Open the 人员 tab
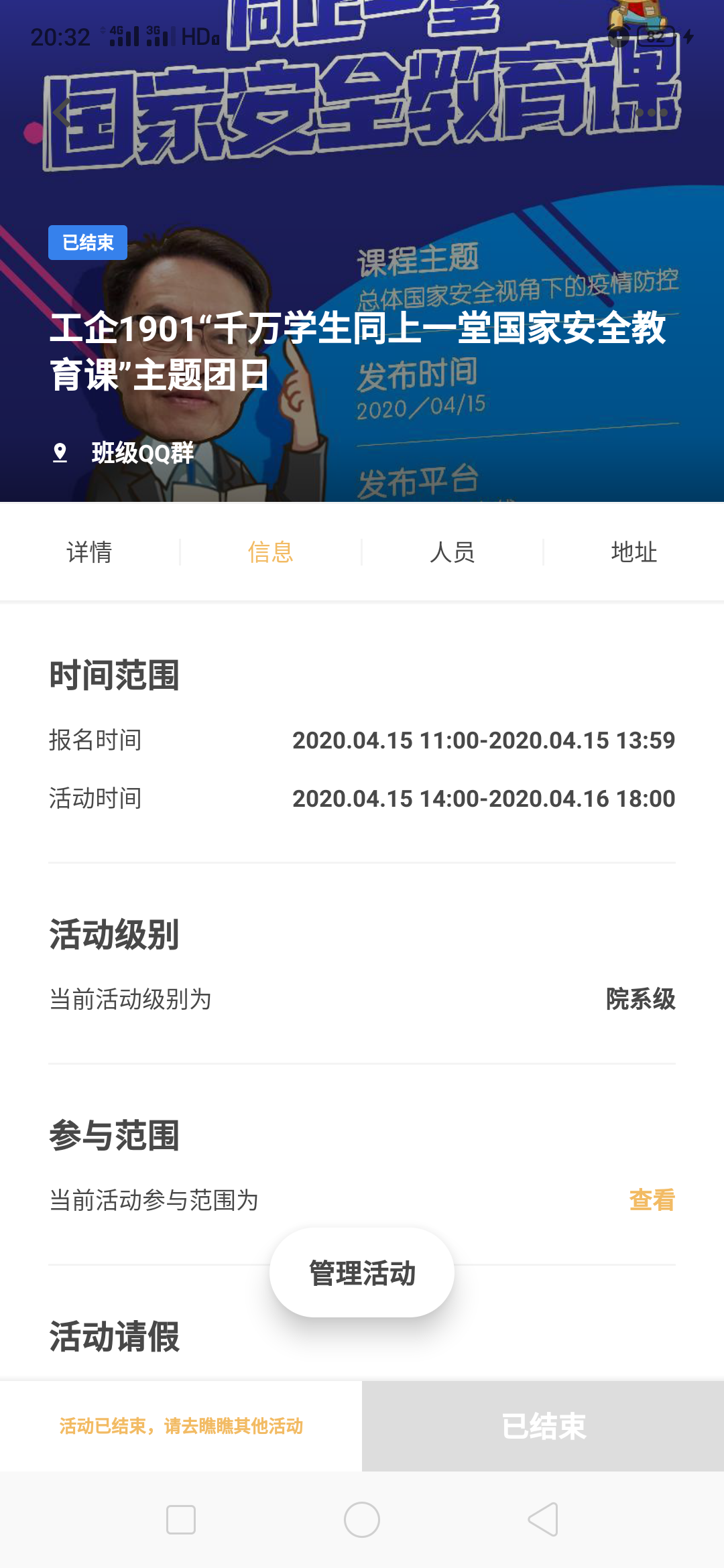This screenshot has width=724, height=1568. [452, 552]
